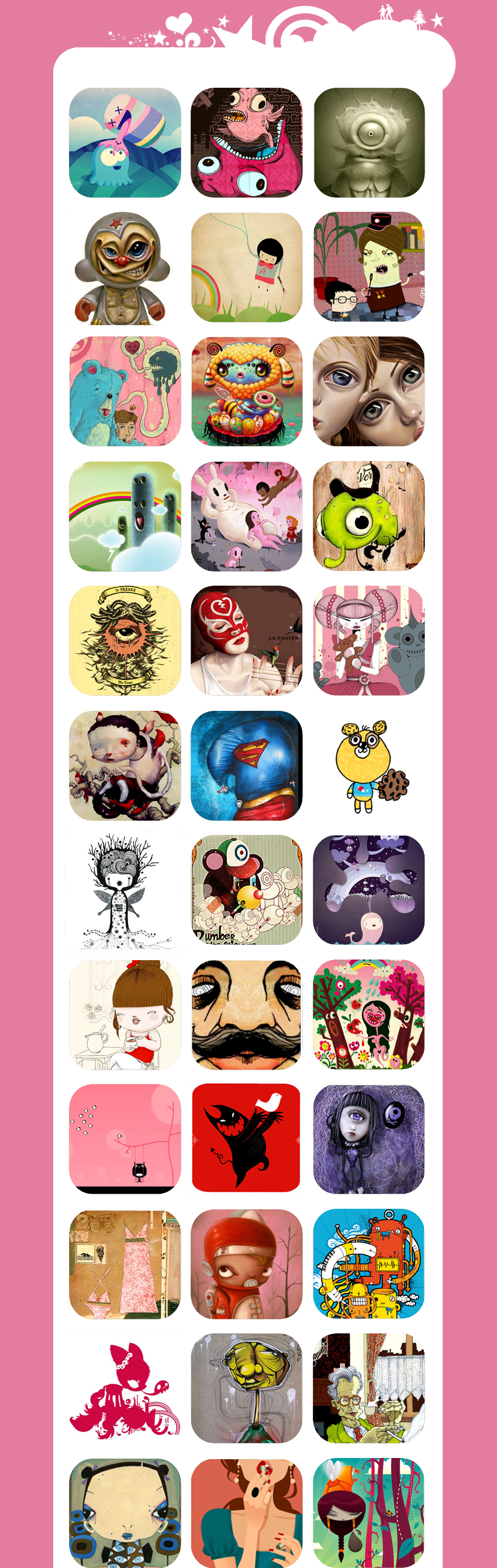This screenshot has height=1568, width=497.
Task: View the clown-faced toy figure artwork
Action: point(125,268)
